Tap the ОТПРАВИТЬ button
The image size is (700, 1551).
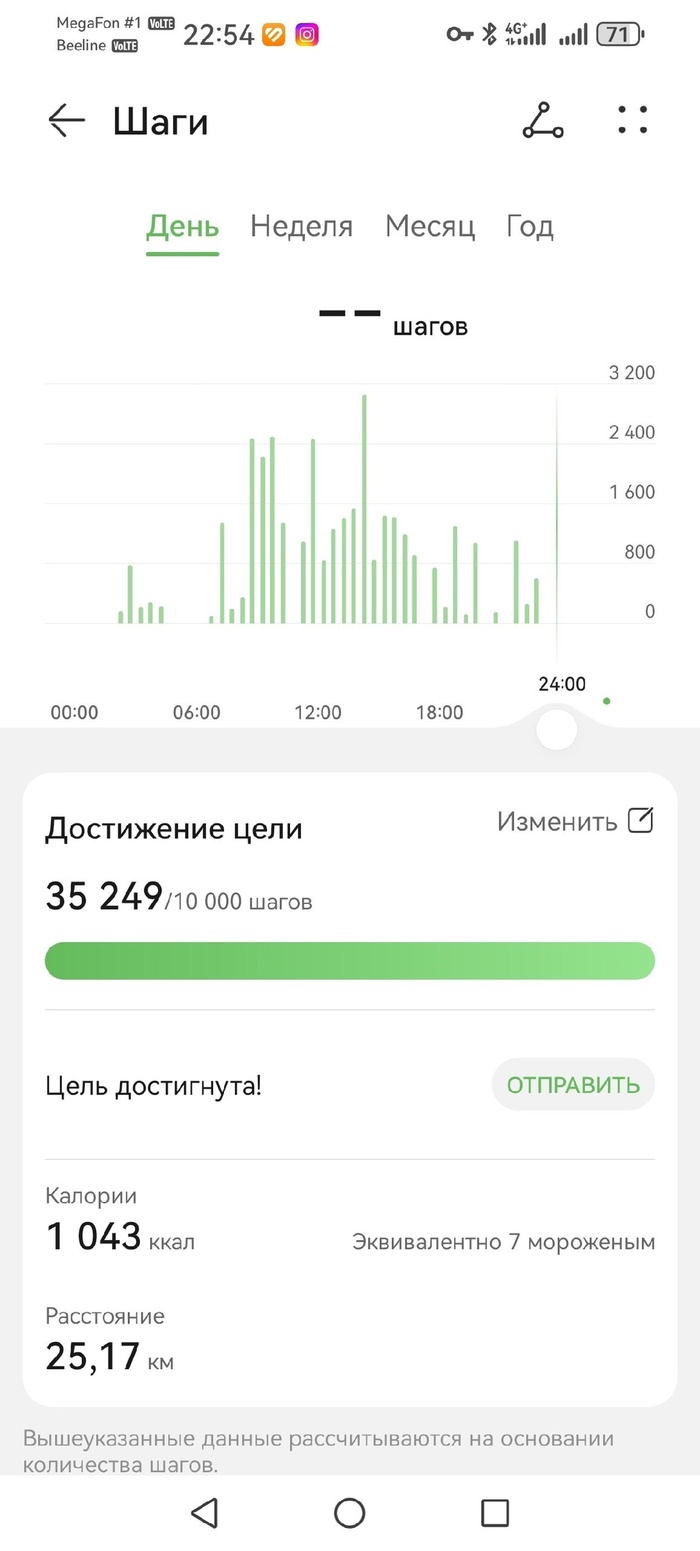(x=573, y=1085)
